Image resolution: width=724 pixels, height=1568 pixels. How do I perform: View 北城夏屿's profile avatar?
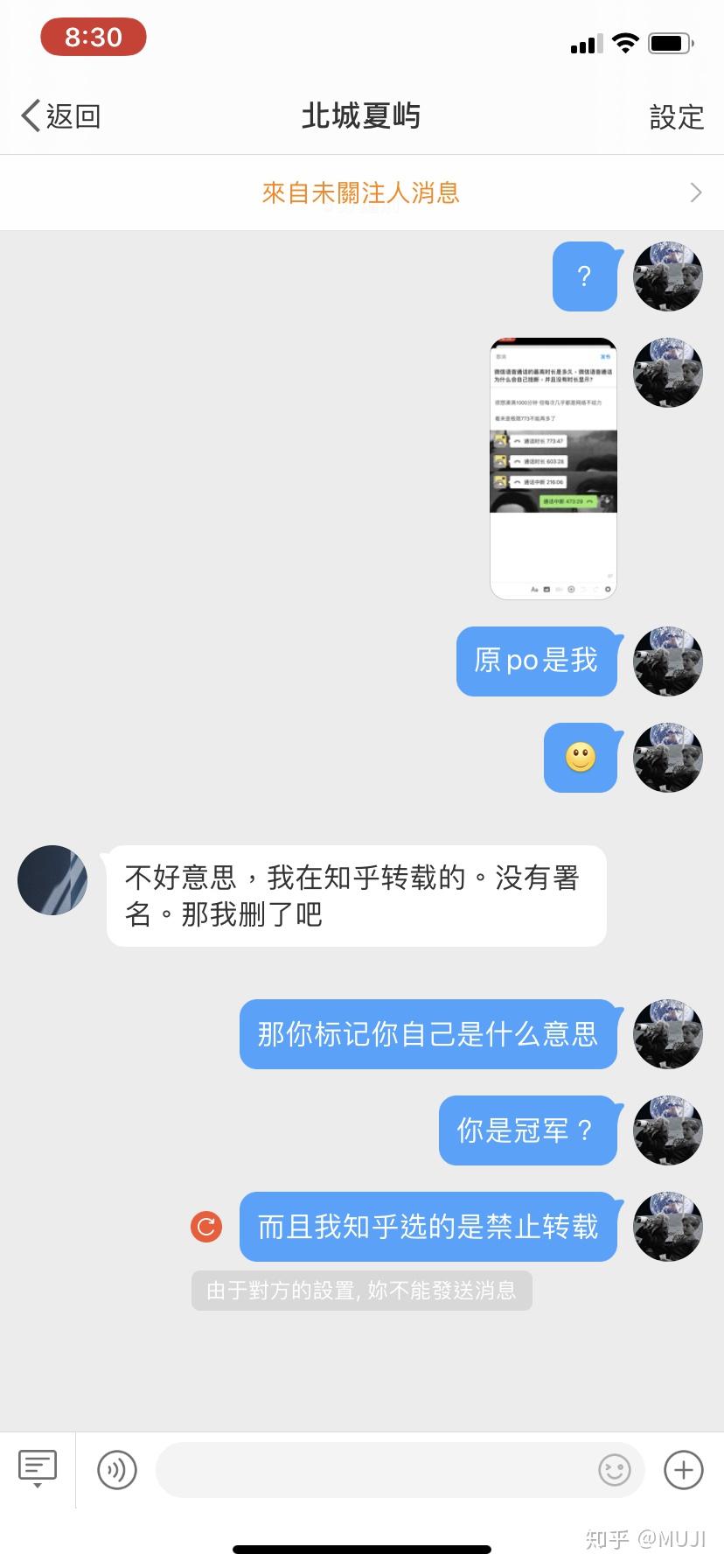click(x=52, y=880)
